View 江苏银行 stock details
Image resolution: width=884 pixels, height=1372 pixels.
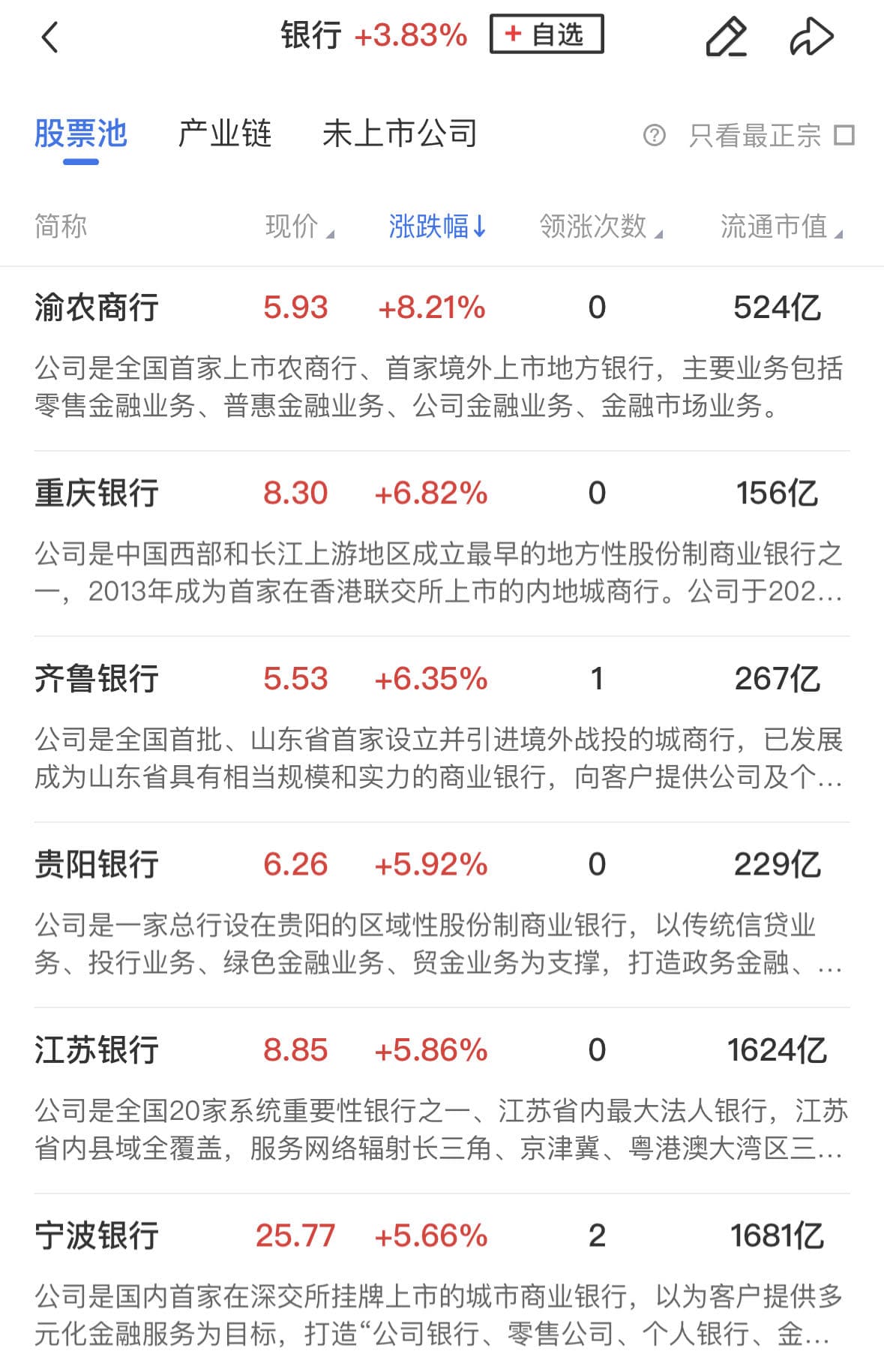pos(96,1050)
